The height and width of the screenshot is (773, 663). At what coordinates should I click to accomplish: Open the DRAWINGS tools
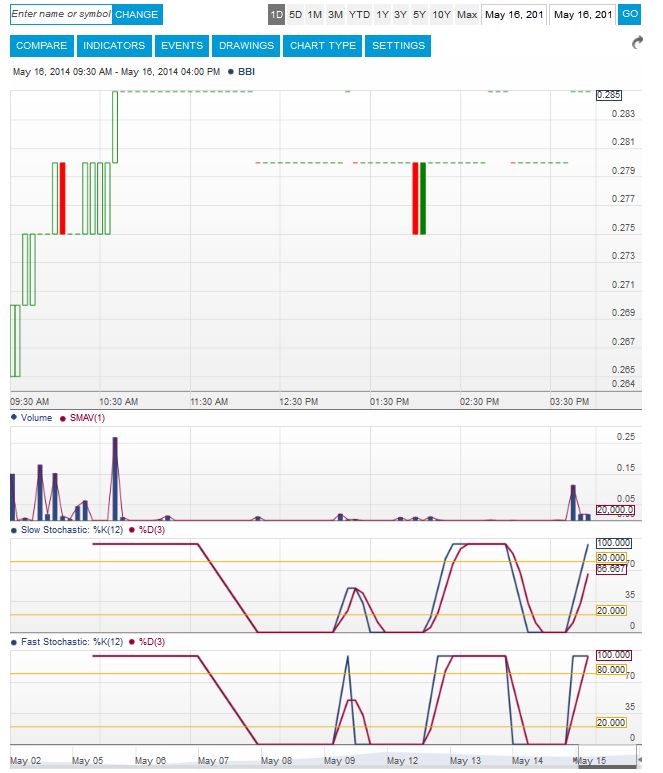(x=246, y=46)
